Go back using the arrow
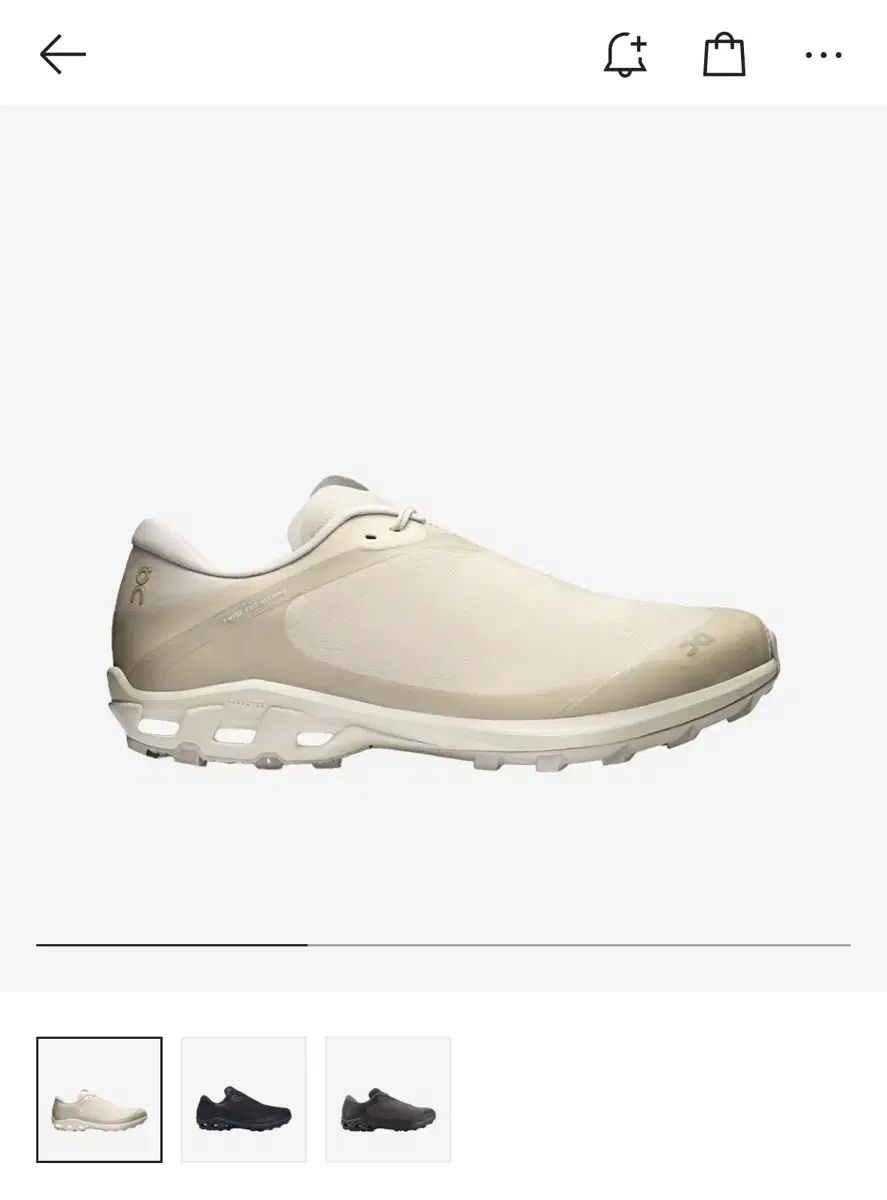The image size is (887, 1200). [x=62, y=54]
